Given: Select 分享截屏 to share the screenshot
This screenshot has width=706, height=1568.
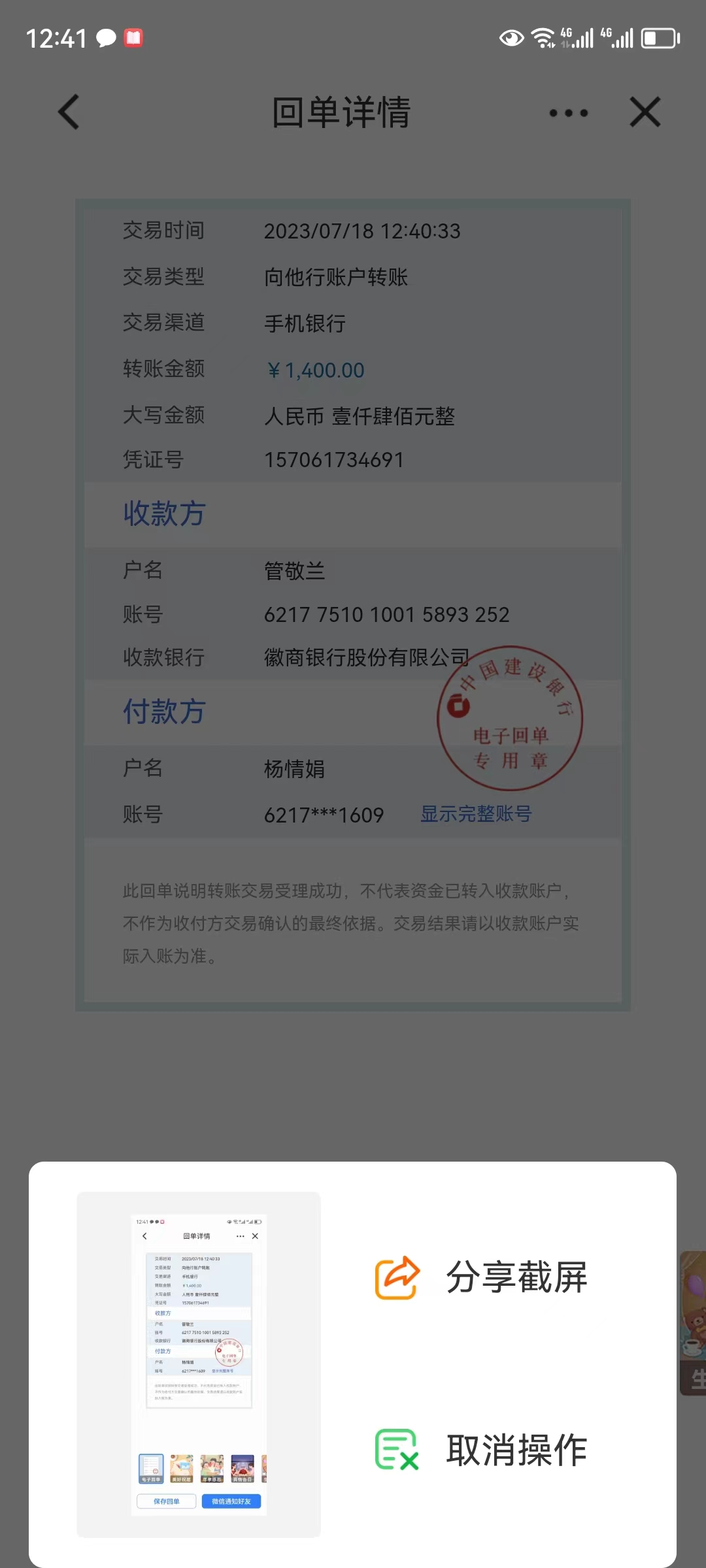Looking at the screenshot, I should point(482,1277).
